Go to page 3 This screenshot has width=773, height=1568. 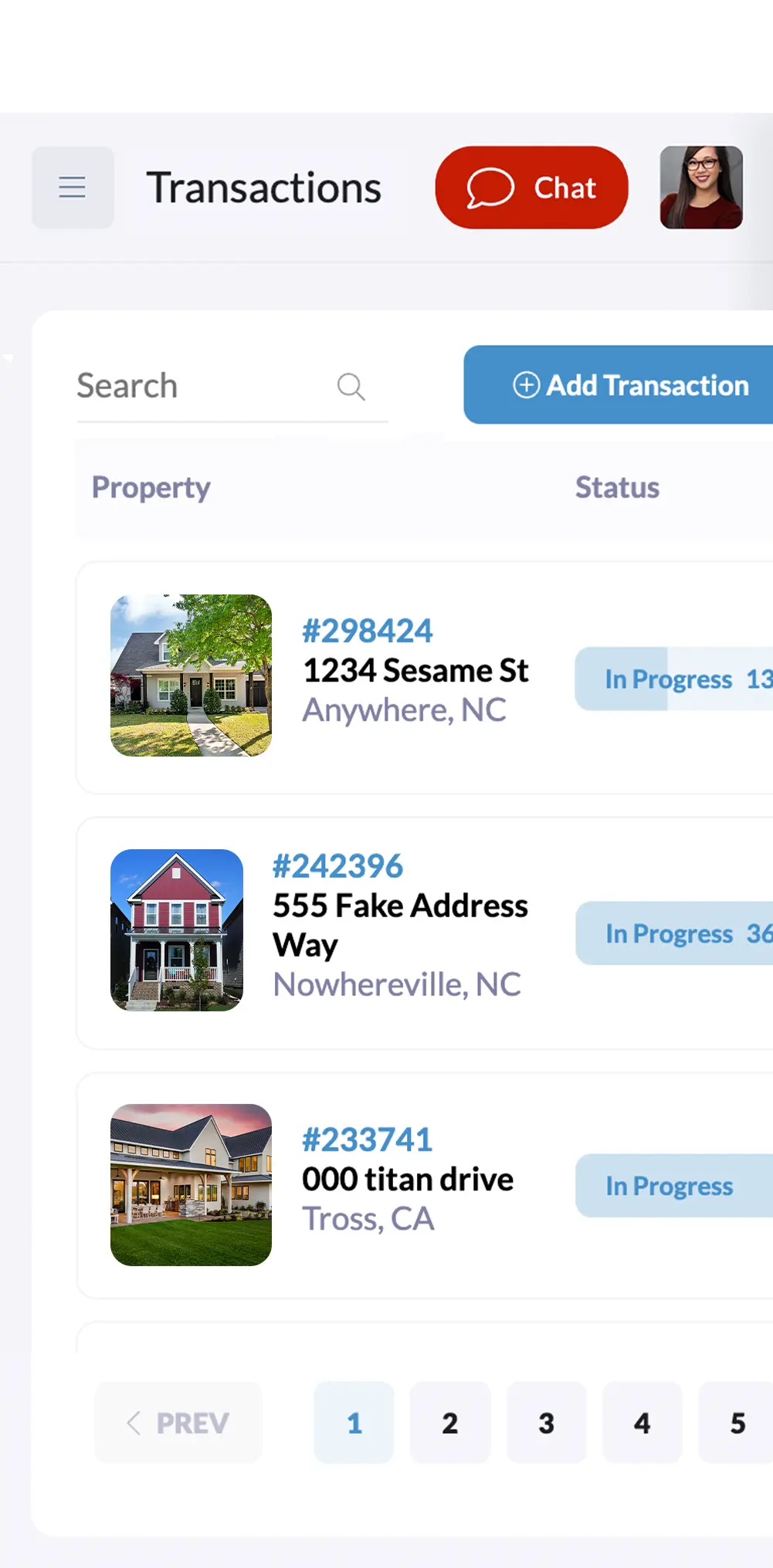(x=546, y=1422)
